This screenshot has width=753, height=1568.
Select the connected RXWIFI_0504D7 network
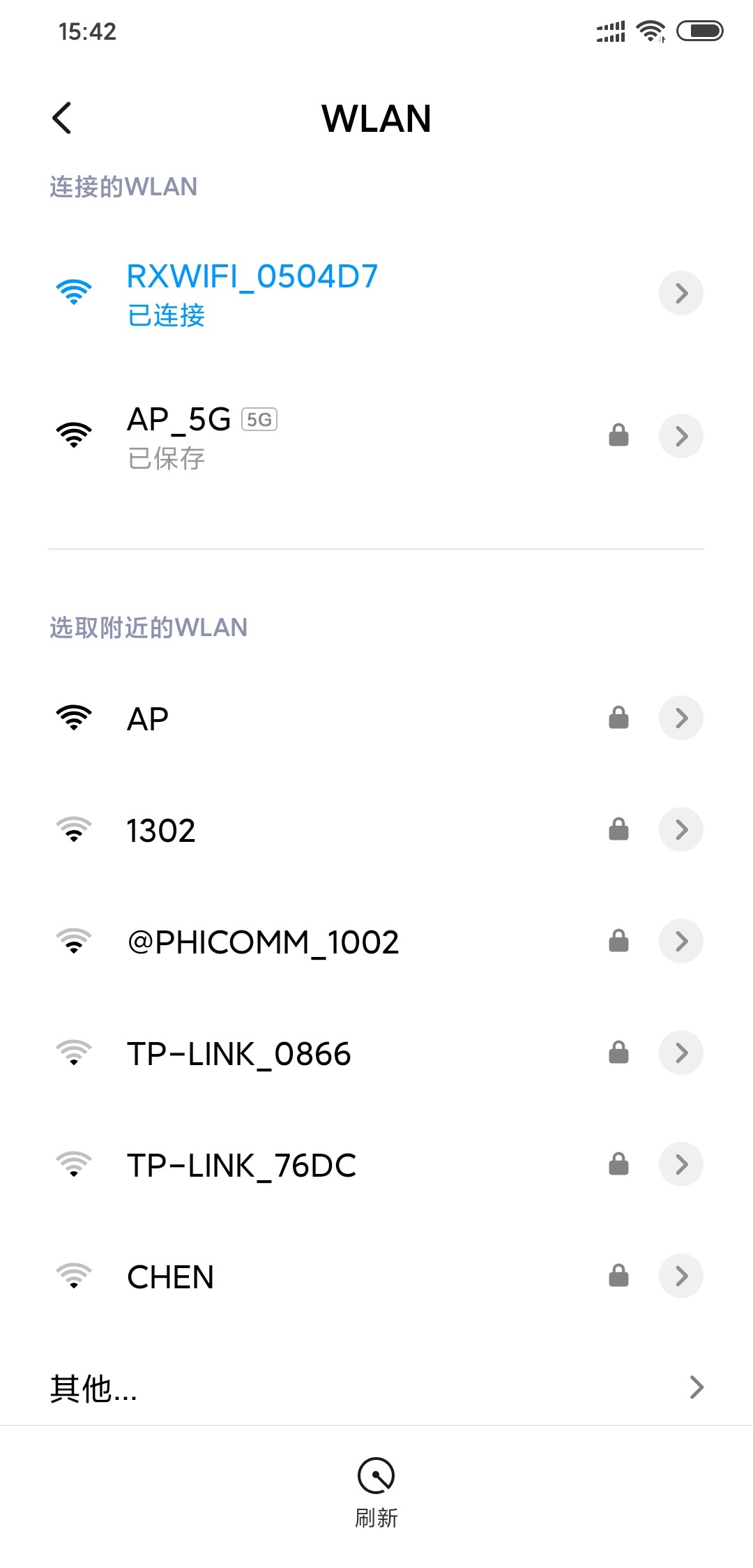[x=252, y=294]
